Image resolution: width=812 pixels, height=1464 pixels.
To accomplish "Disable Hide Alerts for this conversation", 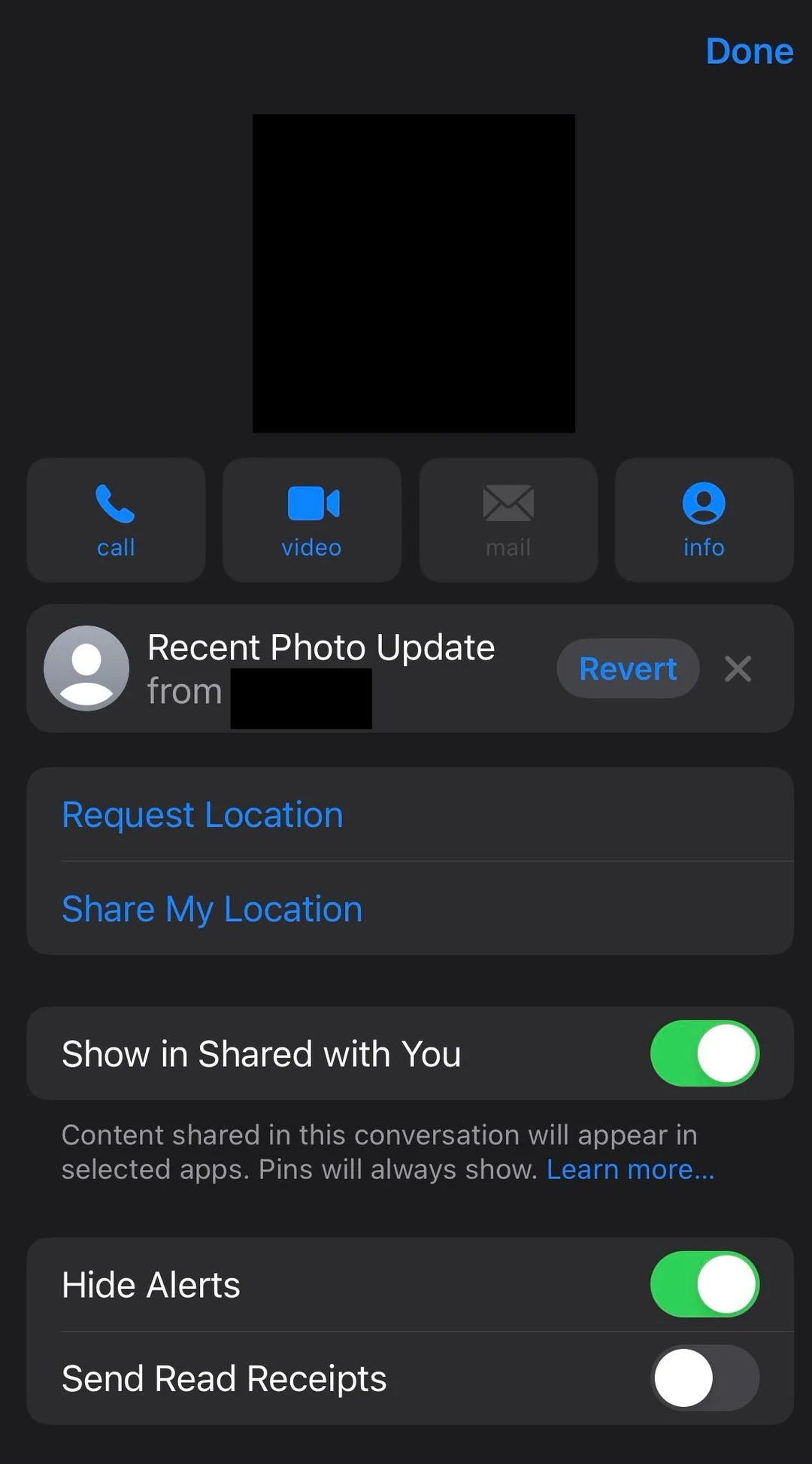I will (704, 1284).
